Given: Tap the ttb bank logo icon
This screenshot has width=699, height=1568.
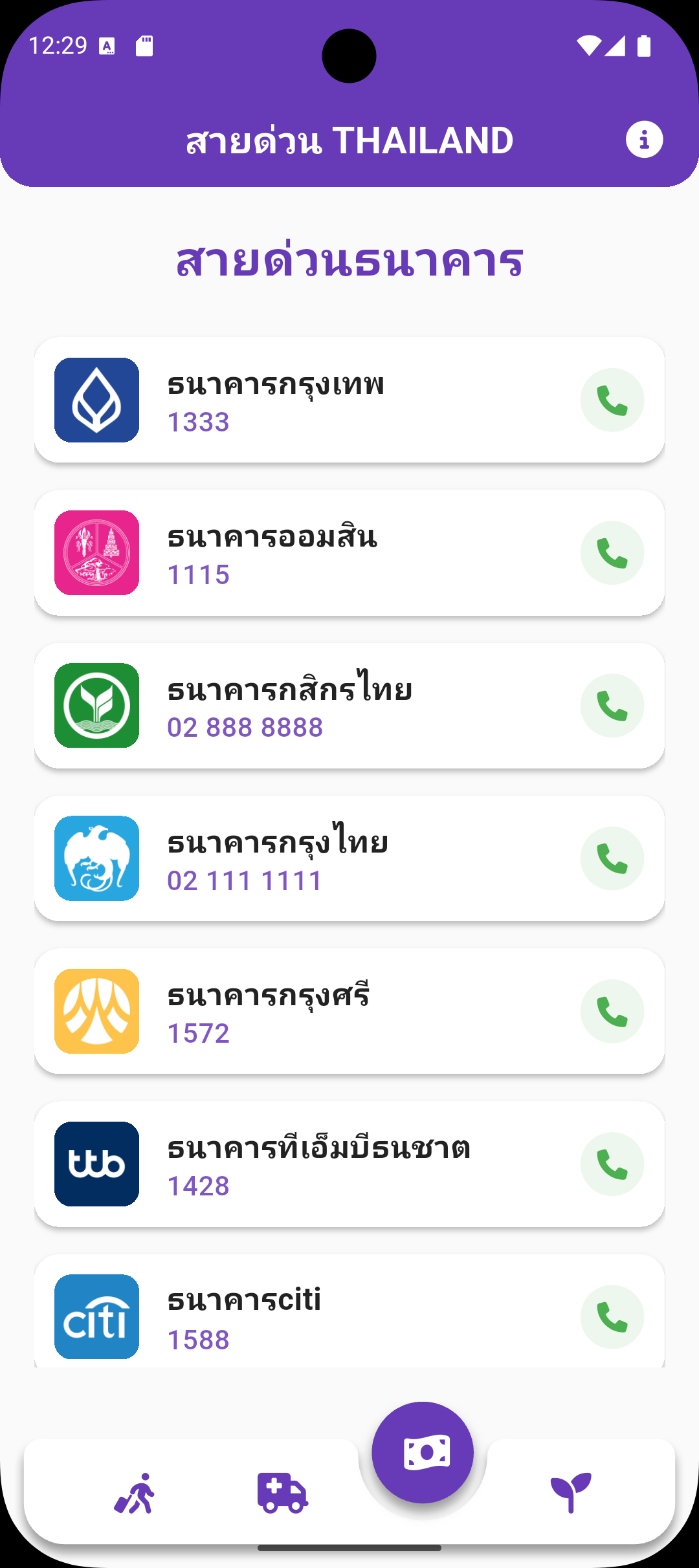Looking at the screenshot, I should (x=97, y=1163).
